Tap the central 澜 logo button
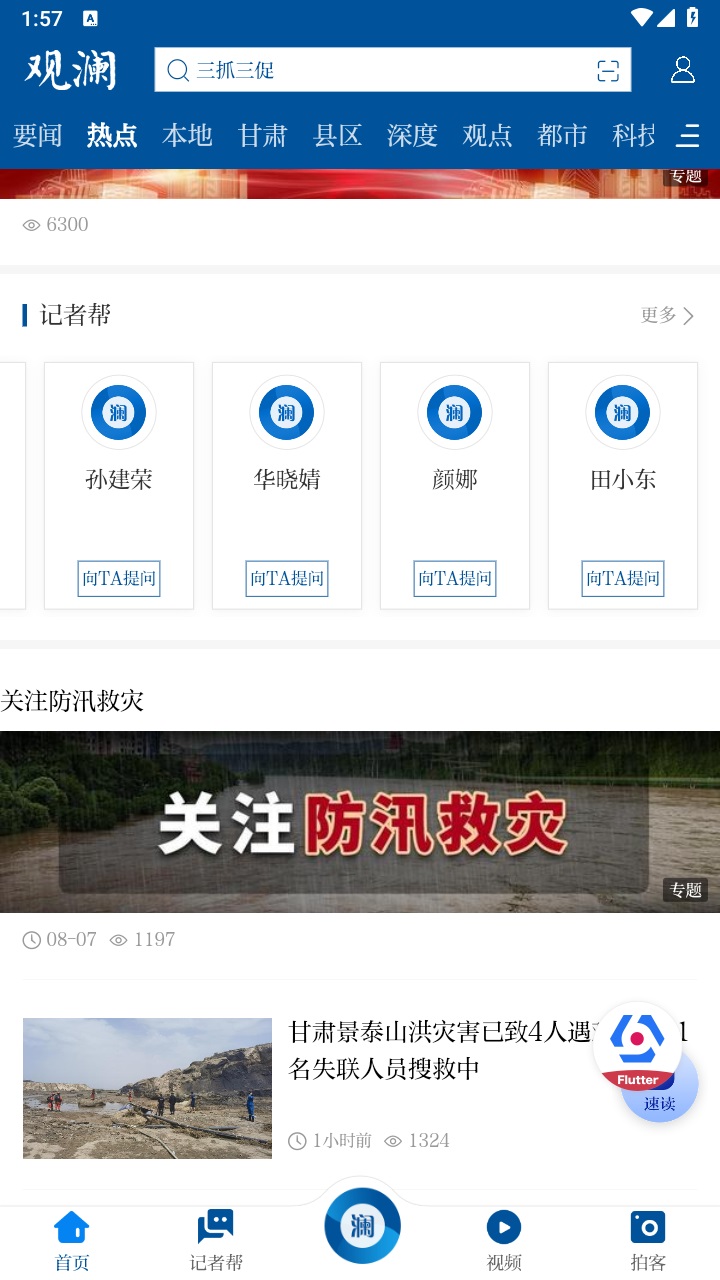 pyautogui.click(x=362, y=1225)
